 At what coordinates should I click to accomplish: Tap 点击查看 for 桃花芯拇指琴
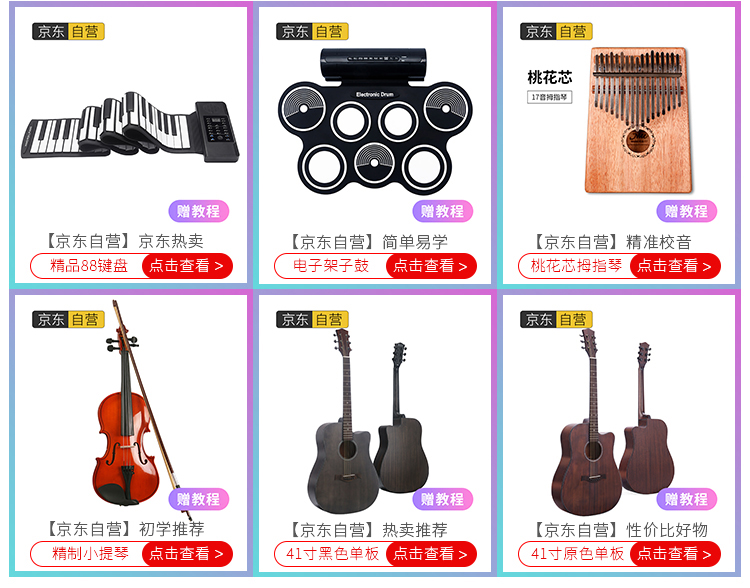(x=675, y=266)
